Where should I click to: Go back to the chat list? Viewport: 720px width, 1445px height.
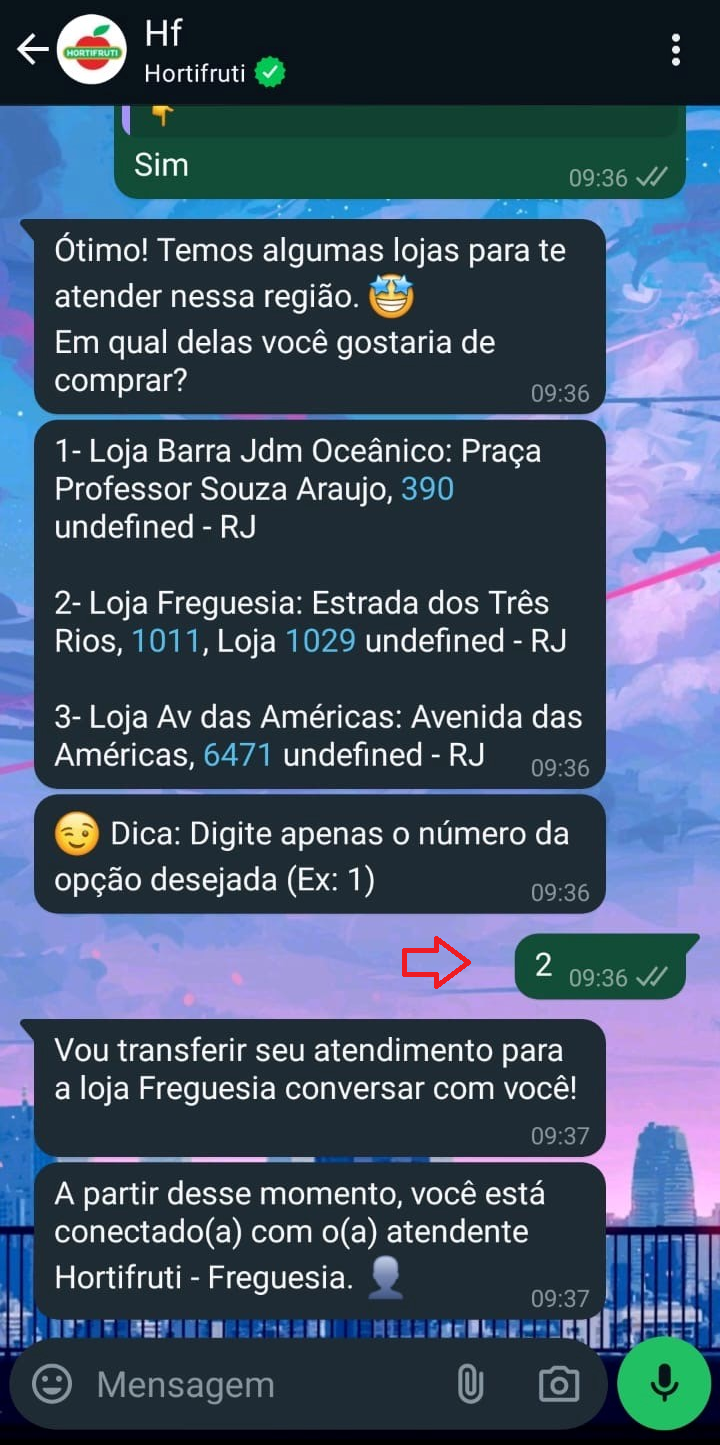pyautogui.click(x=32, y=50)
